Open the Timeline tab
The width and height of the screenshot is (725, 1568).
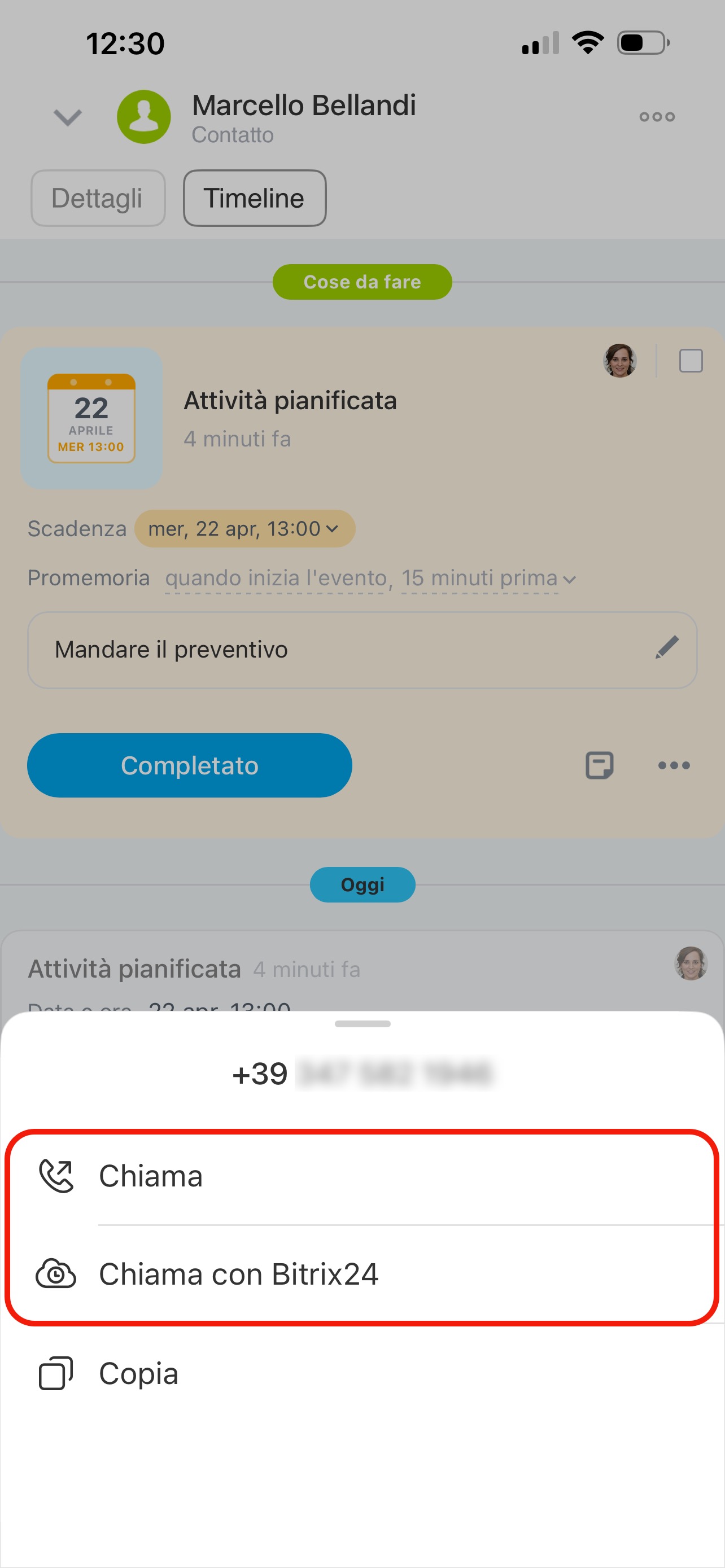click(255, 199)
